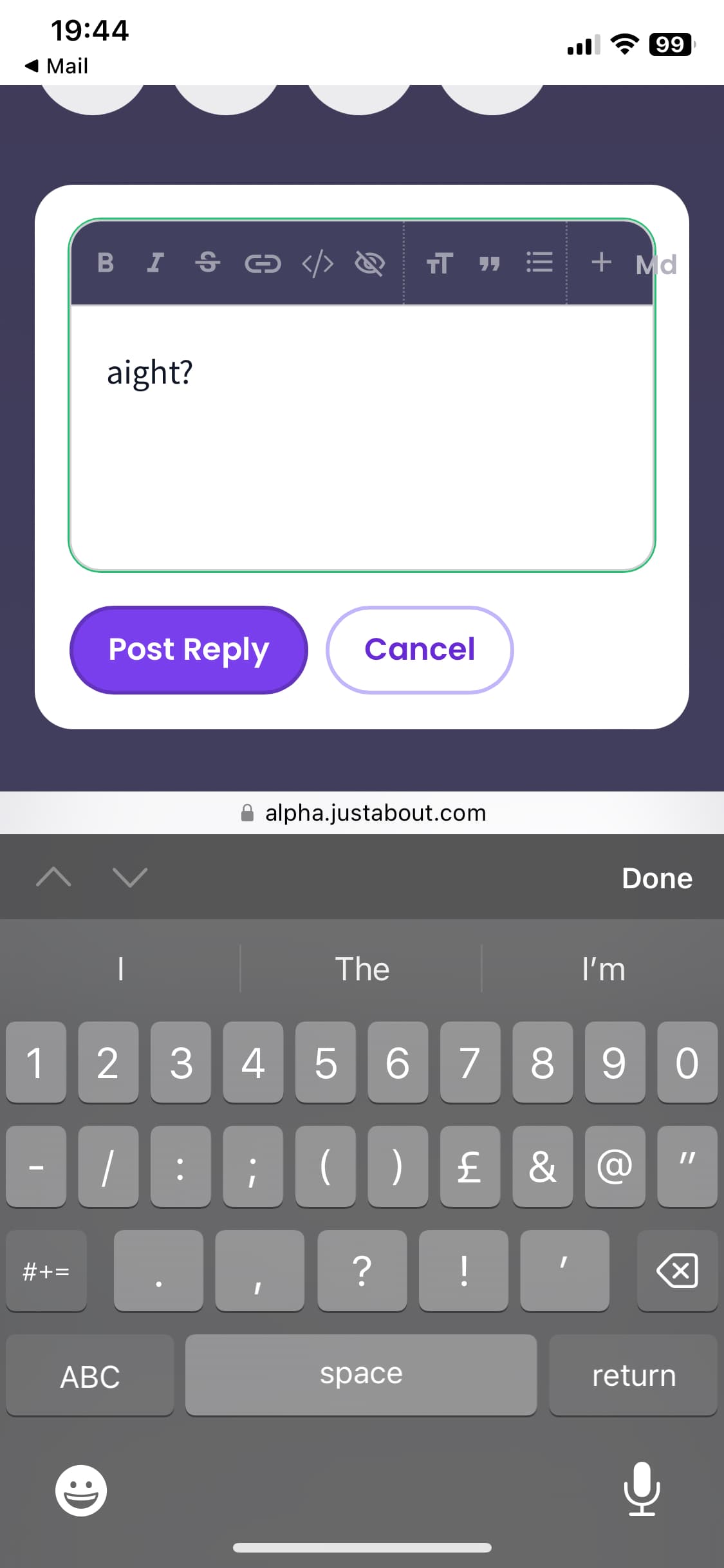
Task: Change the text heading size
Action: [440, 264]
